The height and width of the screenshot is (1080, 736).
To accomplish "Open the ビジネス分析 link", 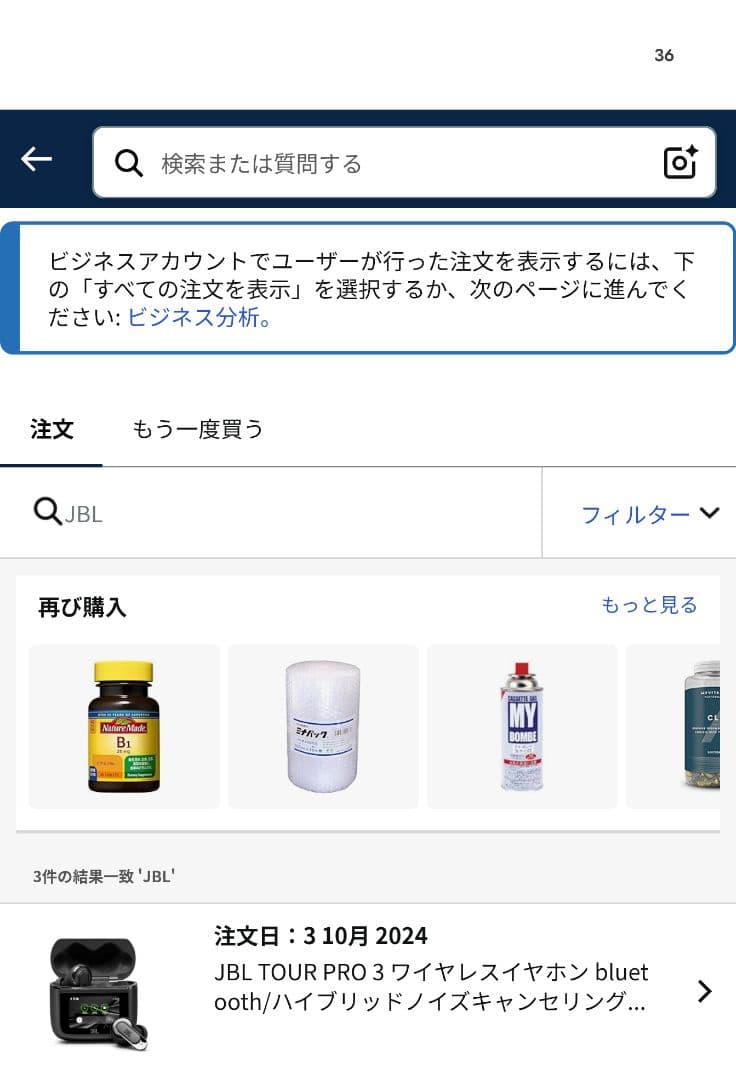I will [199, 318].
